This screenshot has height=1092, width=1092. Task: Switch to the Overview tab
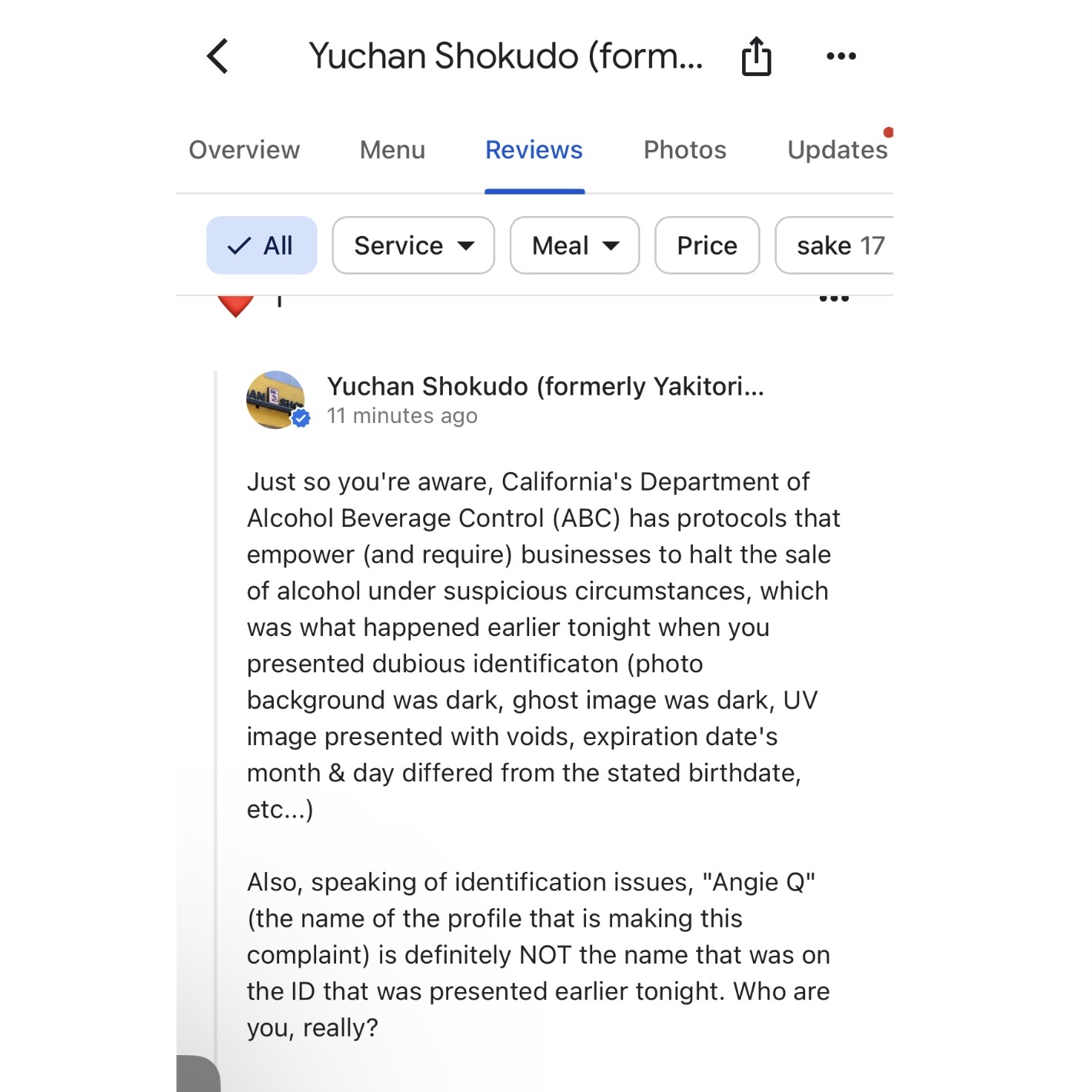pos(244,150)
